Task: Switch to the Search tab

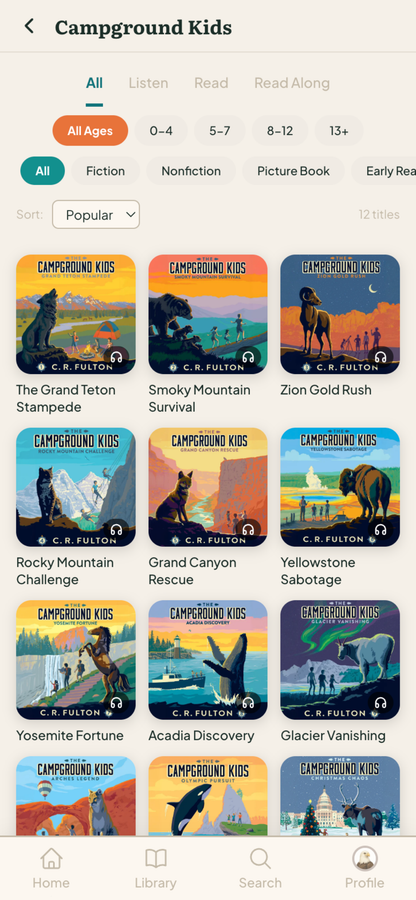Action: (x=260, y=868)
